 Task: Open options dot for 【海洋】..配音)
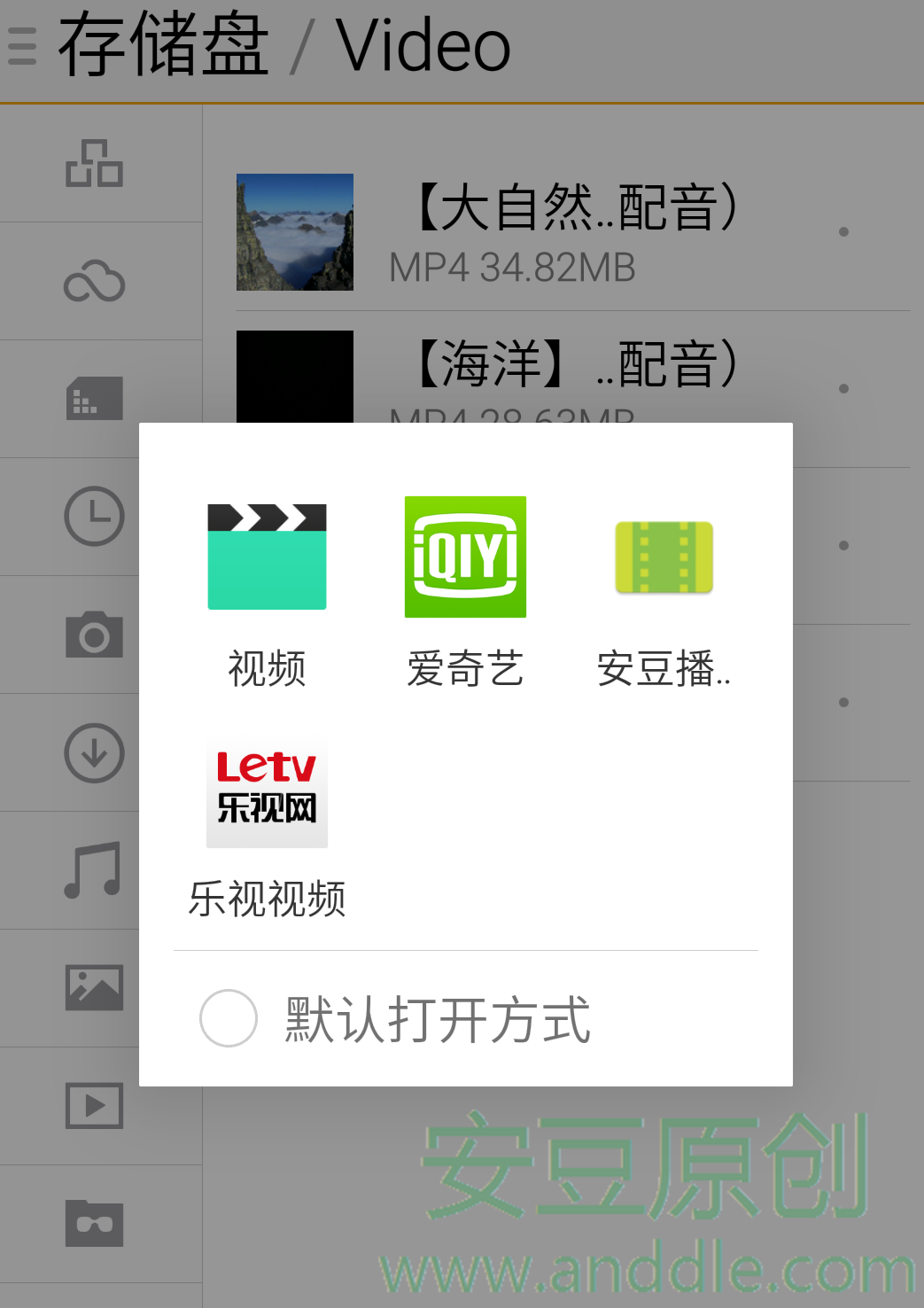pyautogui.click(x=843, y=389)
